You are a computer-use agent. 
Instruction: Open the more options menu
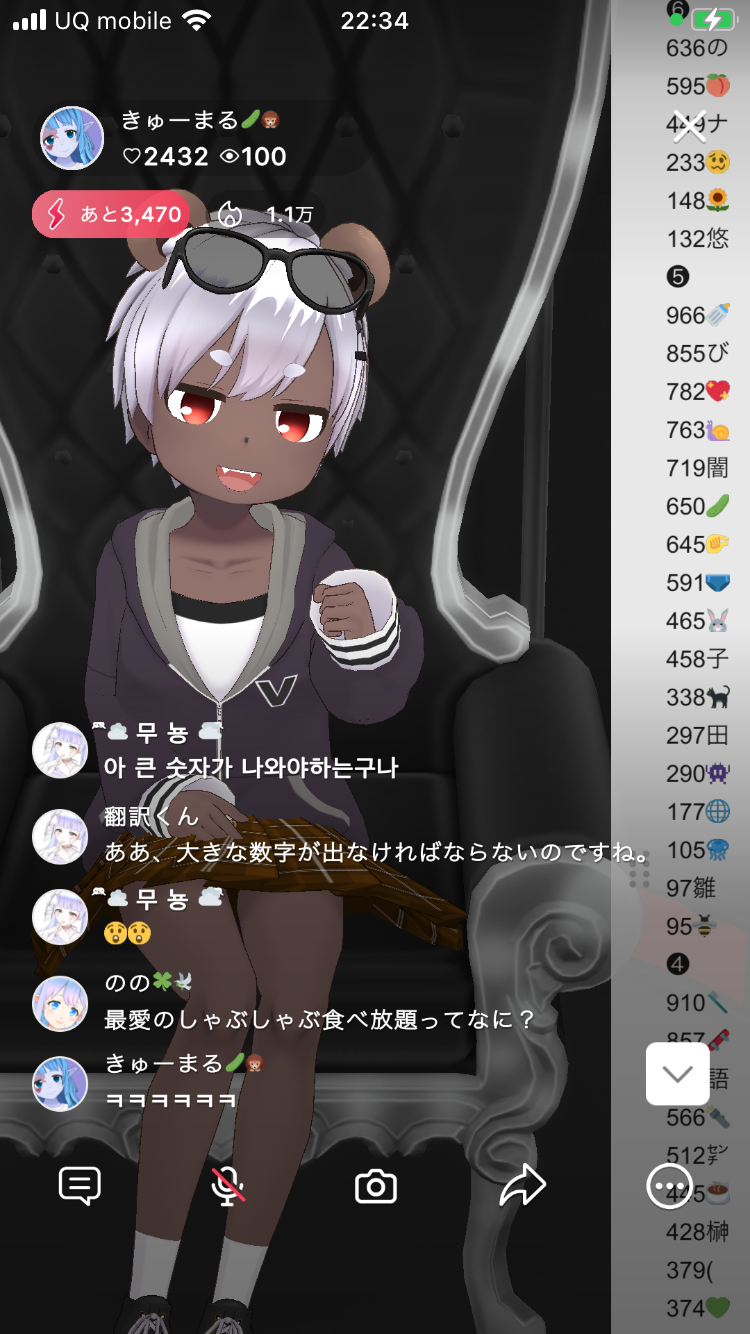coord(669,1187)
